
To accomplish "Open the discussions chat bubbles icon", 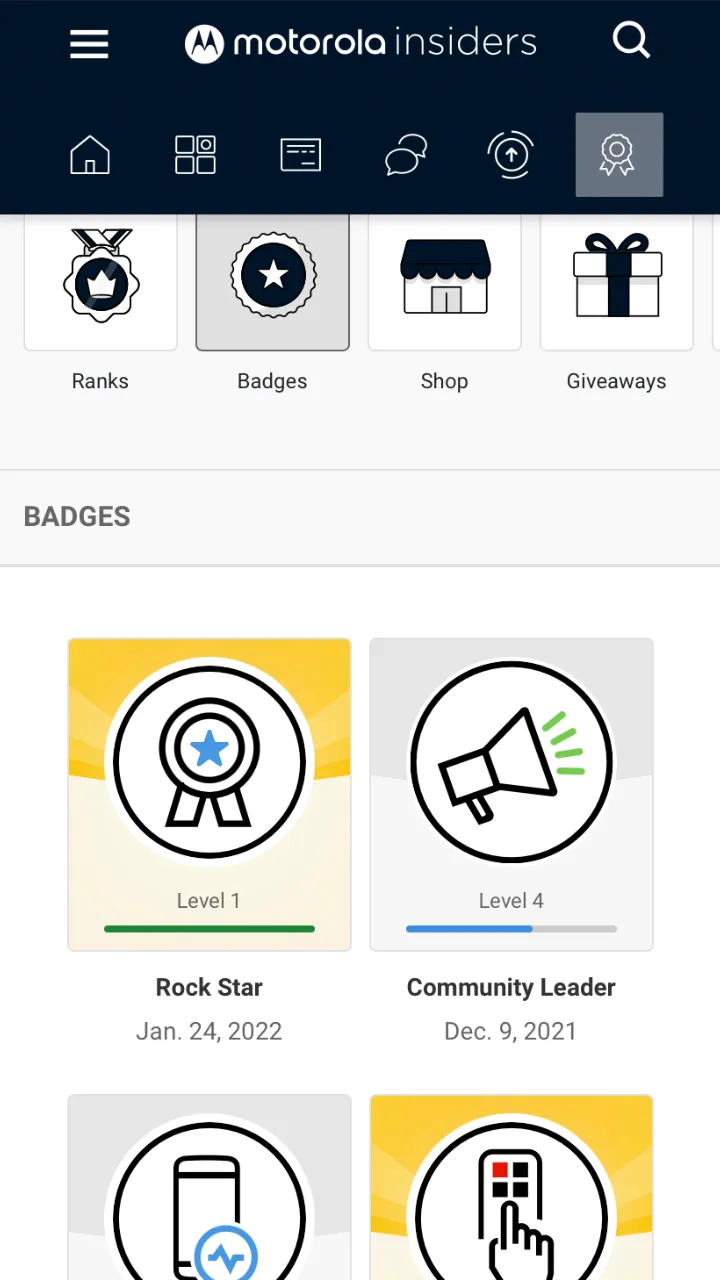I will pyautogui.click(x=405, y=154).
